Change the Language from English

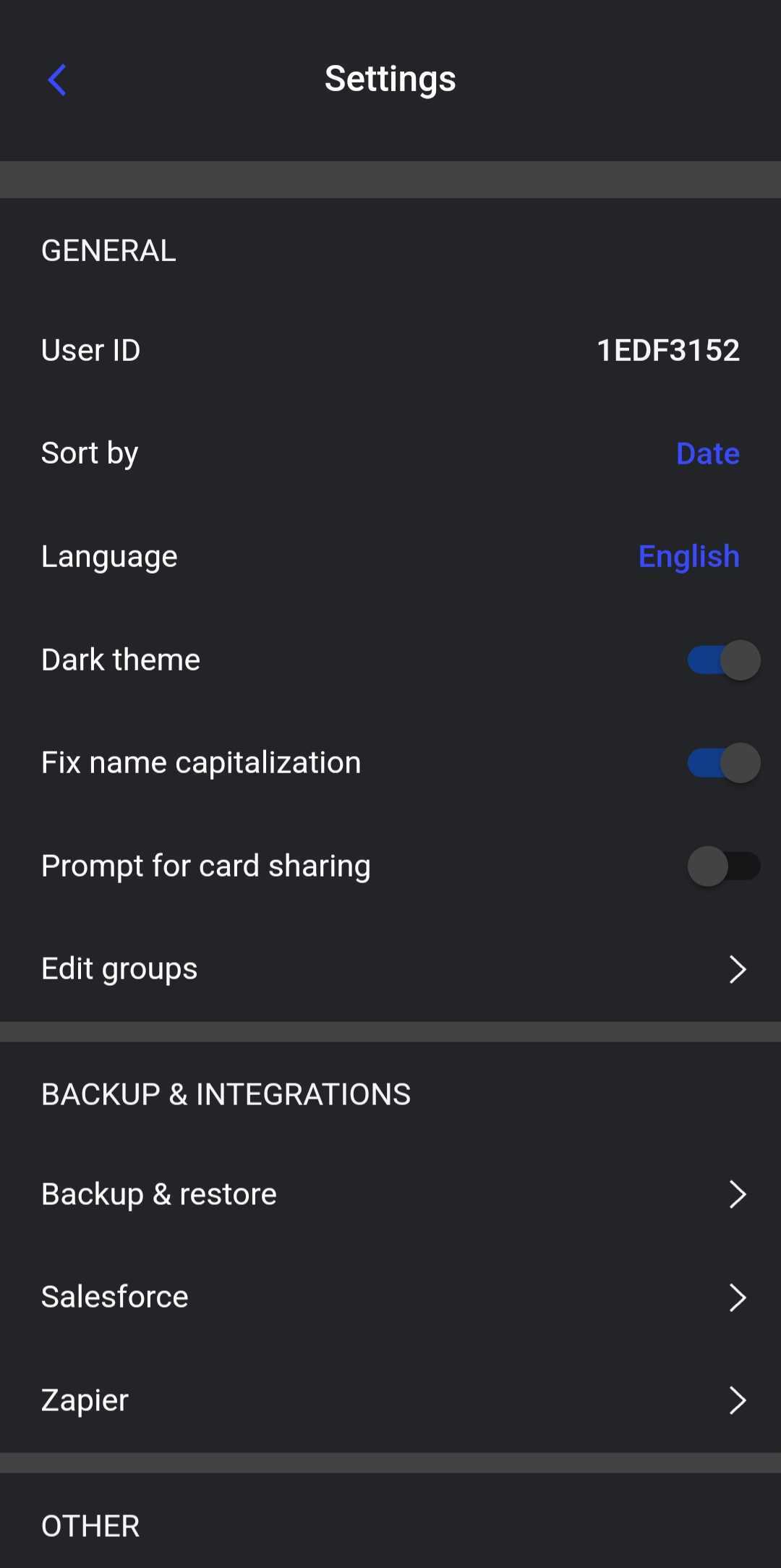(x=688, y=556)
